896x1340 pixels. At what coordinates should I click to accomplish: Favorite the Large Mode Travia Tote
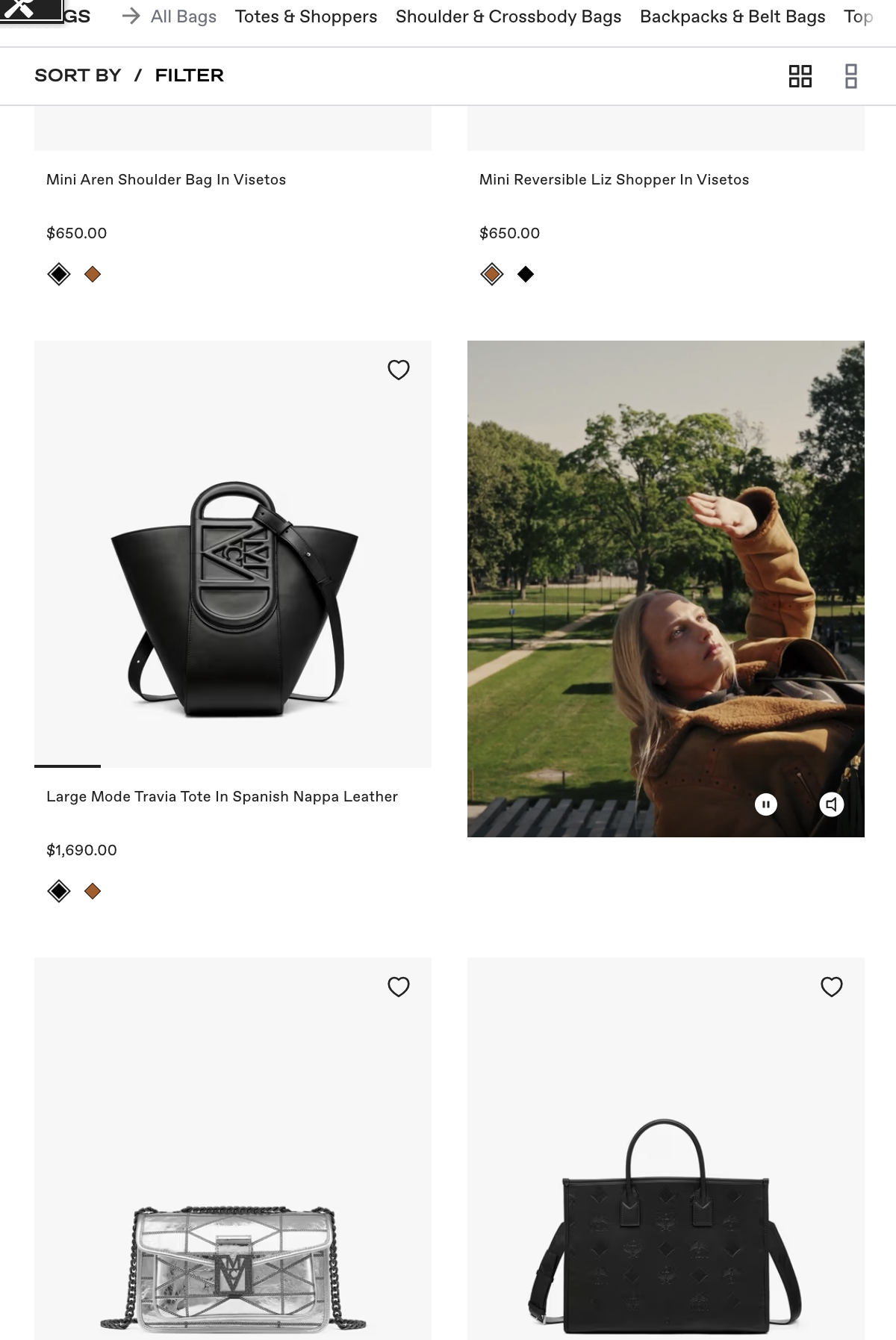pyautogui.click(x=399, y=370)
